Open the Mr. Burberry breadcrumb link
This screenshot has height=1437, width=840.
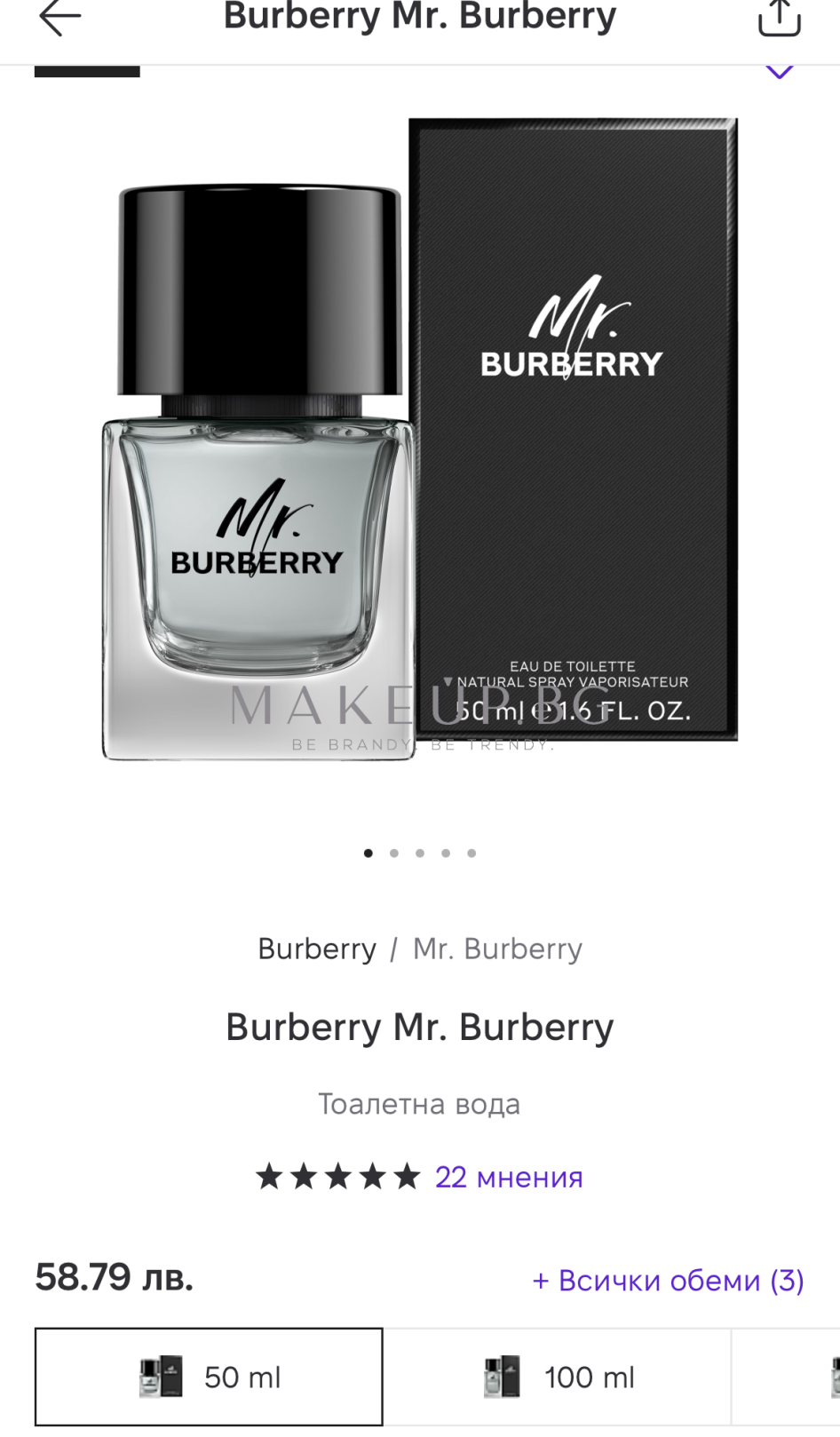[x=497, y=949]
